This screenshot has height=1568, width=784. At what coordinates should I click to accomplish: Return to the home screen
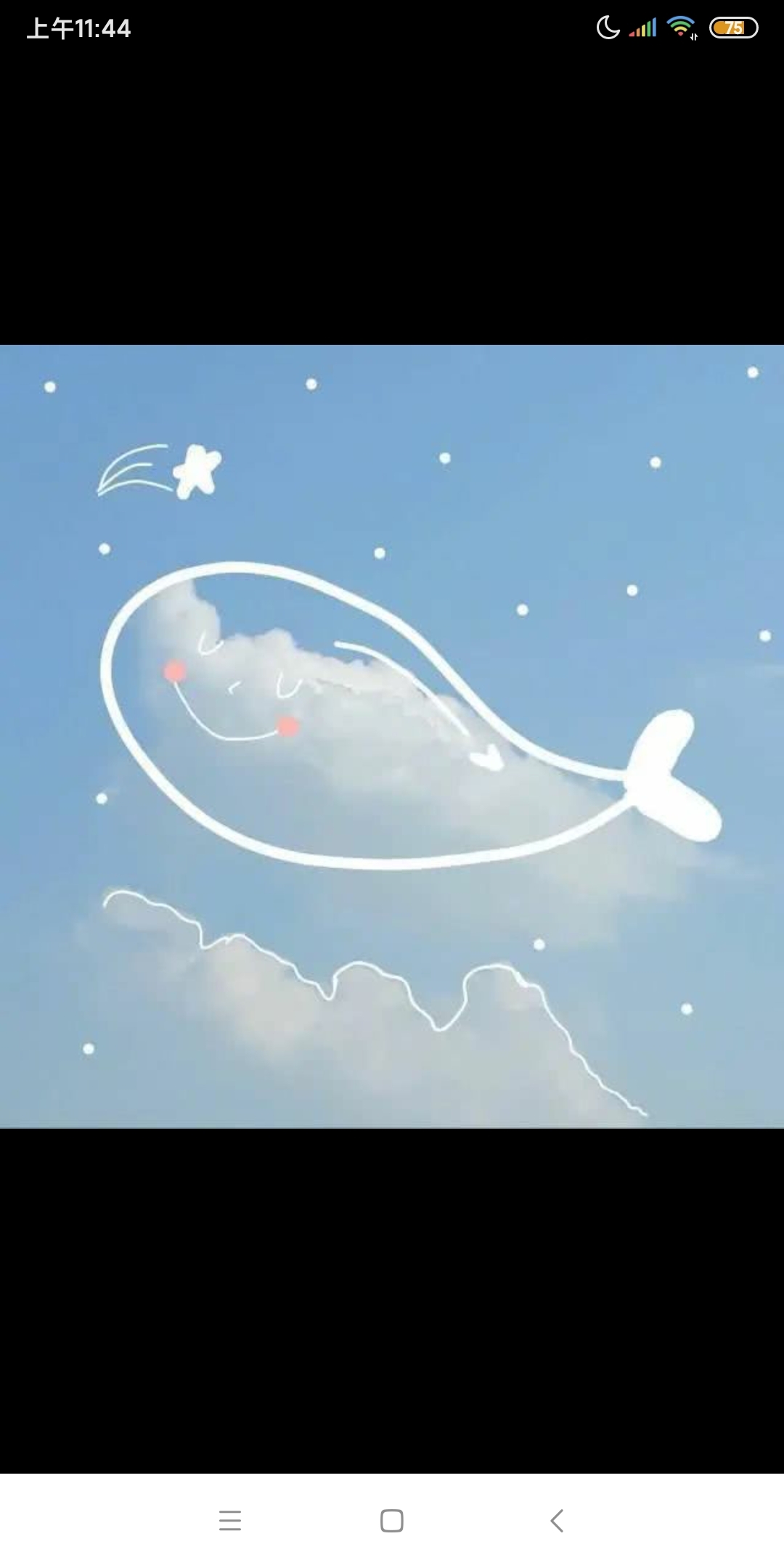pos(392,1520)
